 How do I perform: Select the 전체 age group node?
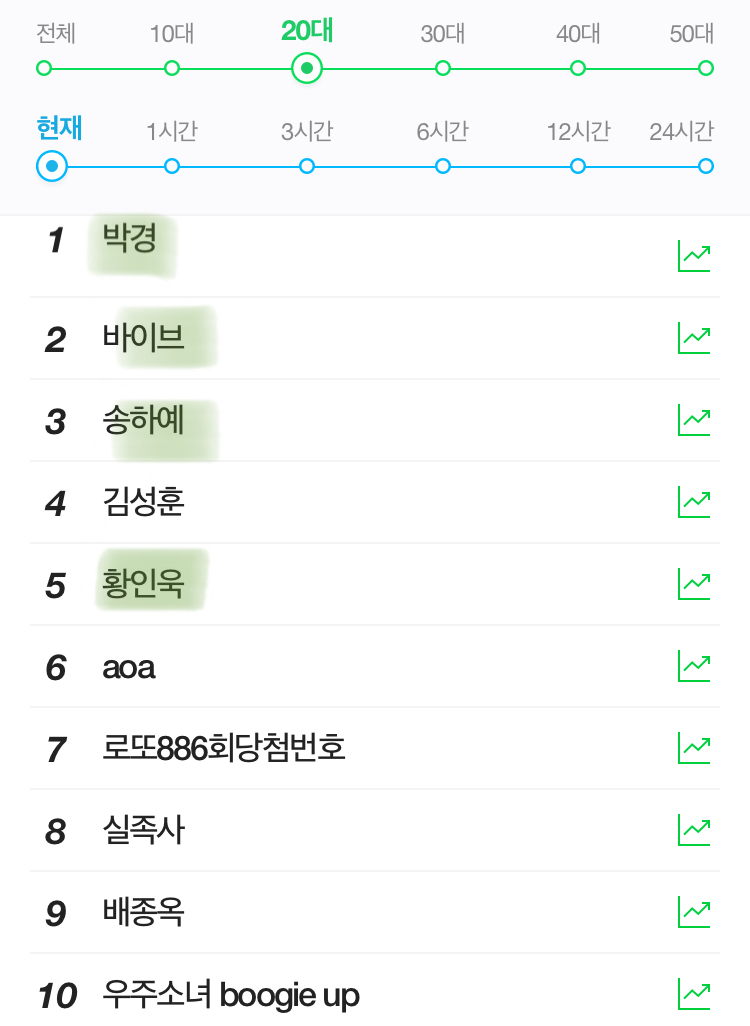pyautogui.click(x=43, y=68)
